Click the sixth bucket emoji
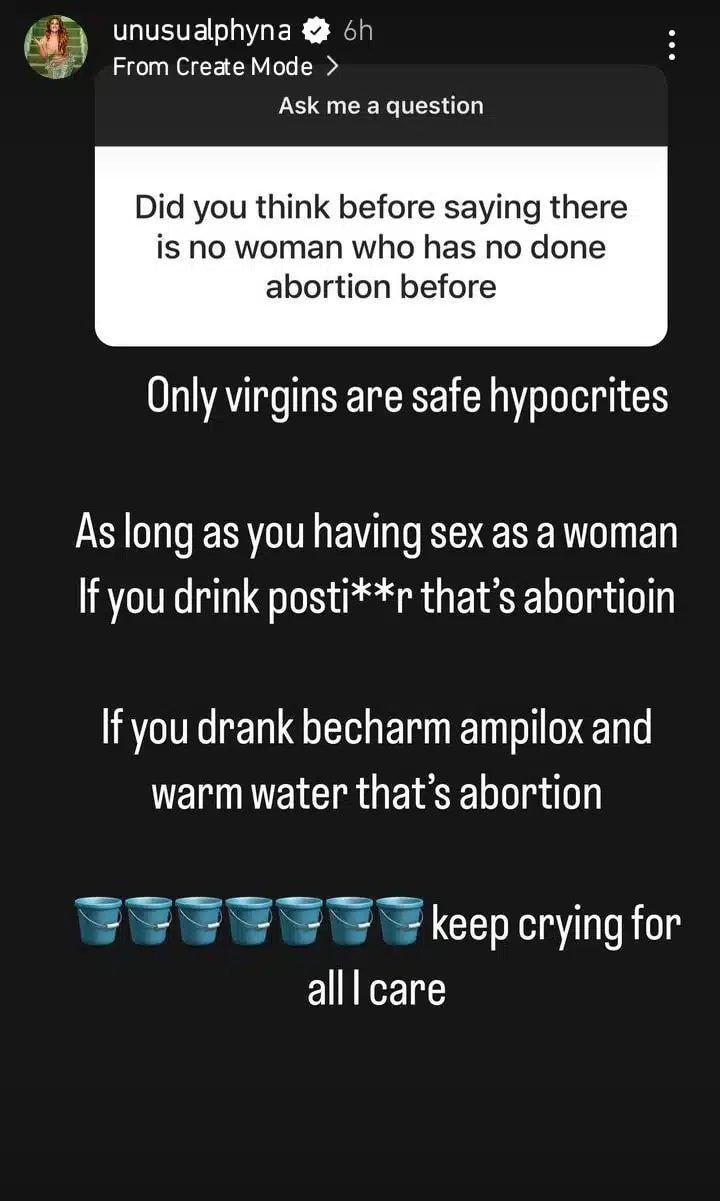The width and height of the screenshot is (720, 1201). (350, 922)
